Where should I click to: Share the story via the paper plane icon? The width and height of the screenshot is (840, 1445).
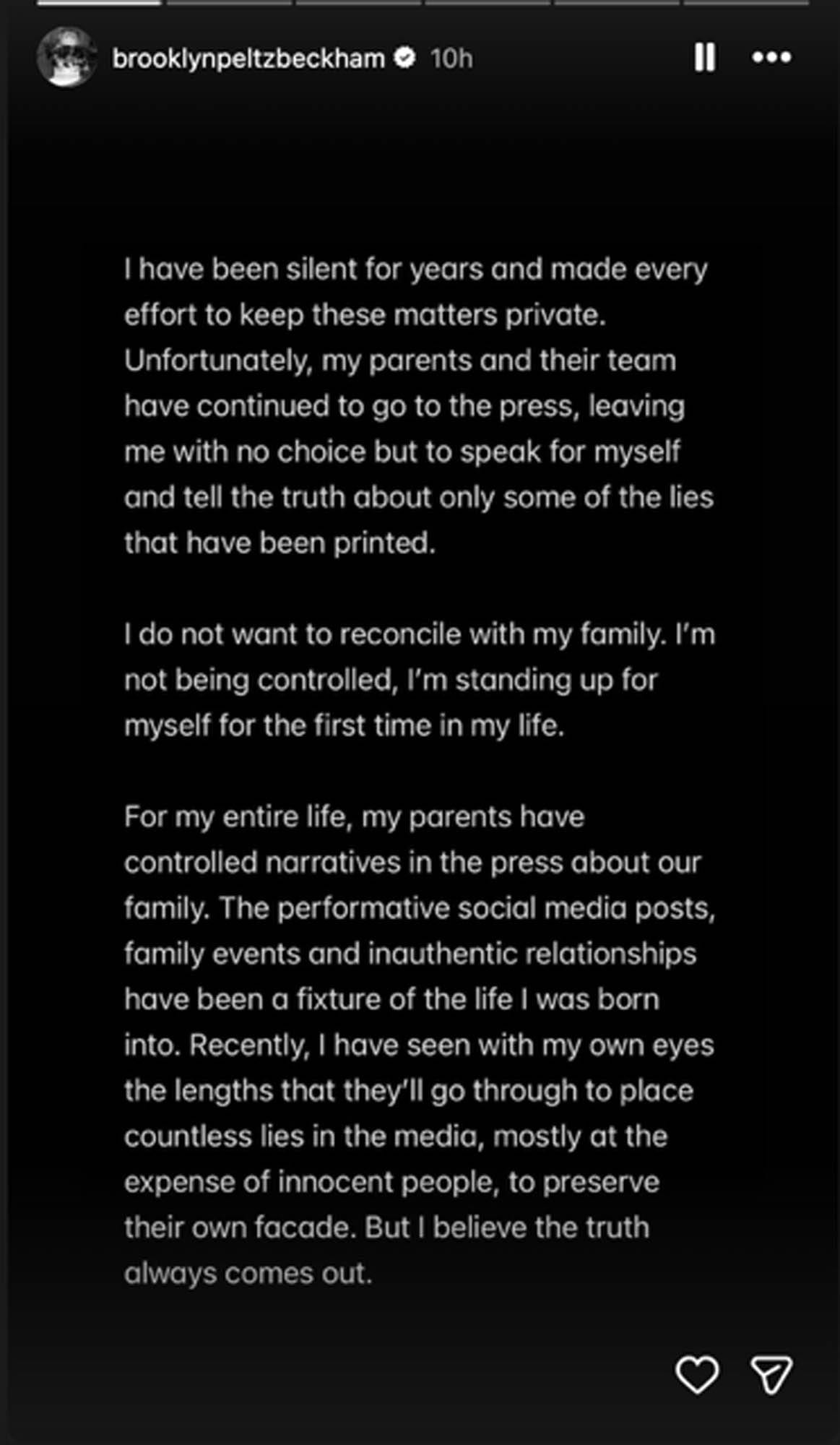click(771, 1374)
